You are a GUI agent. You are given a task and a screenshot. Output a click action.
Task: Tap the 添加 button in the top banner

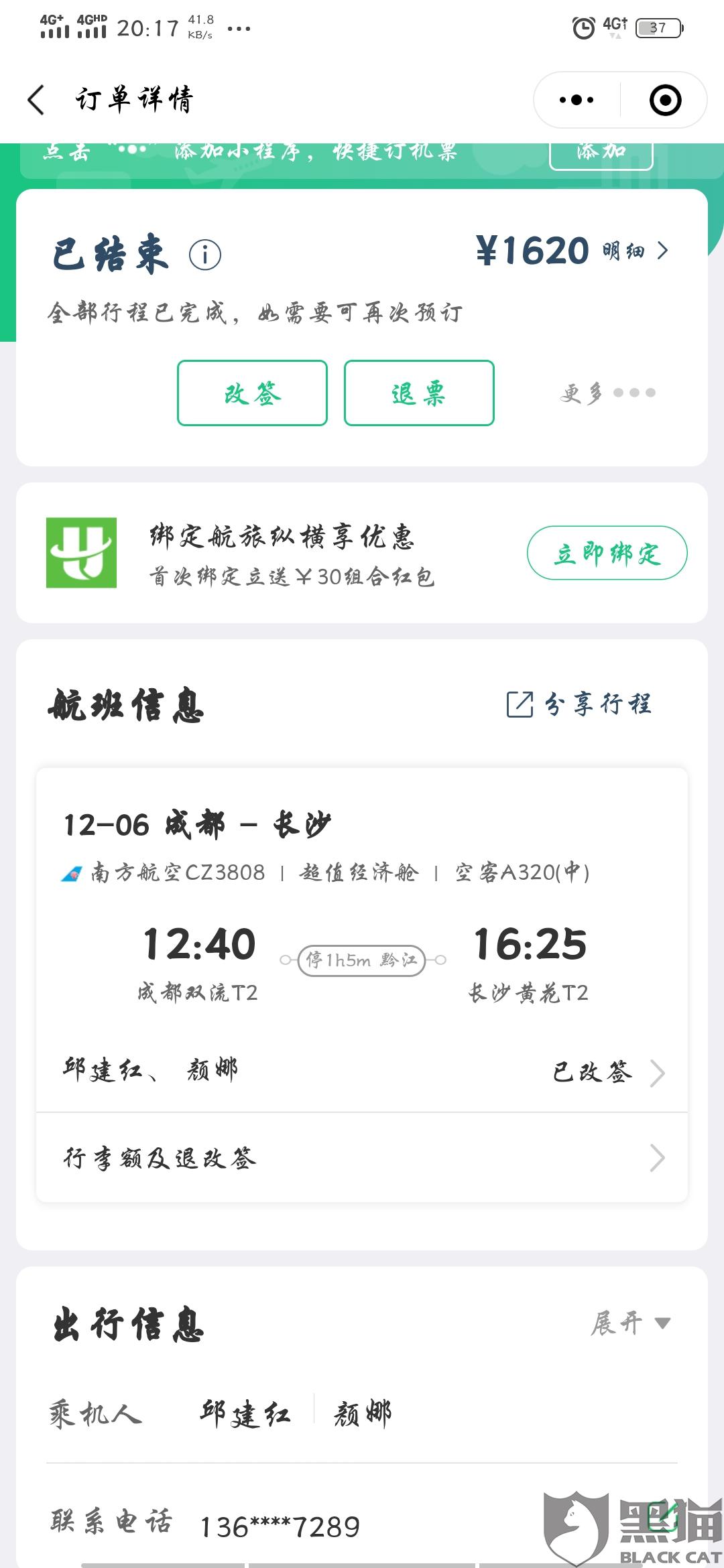pos(601,153)
